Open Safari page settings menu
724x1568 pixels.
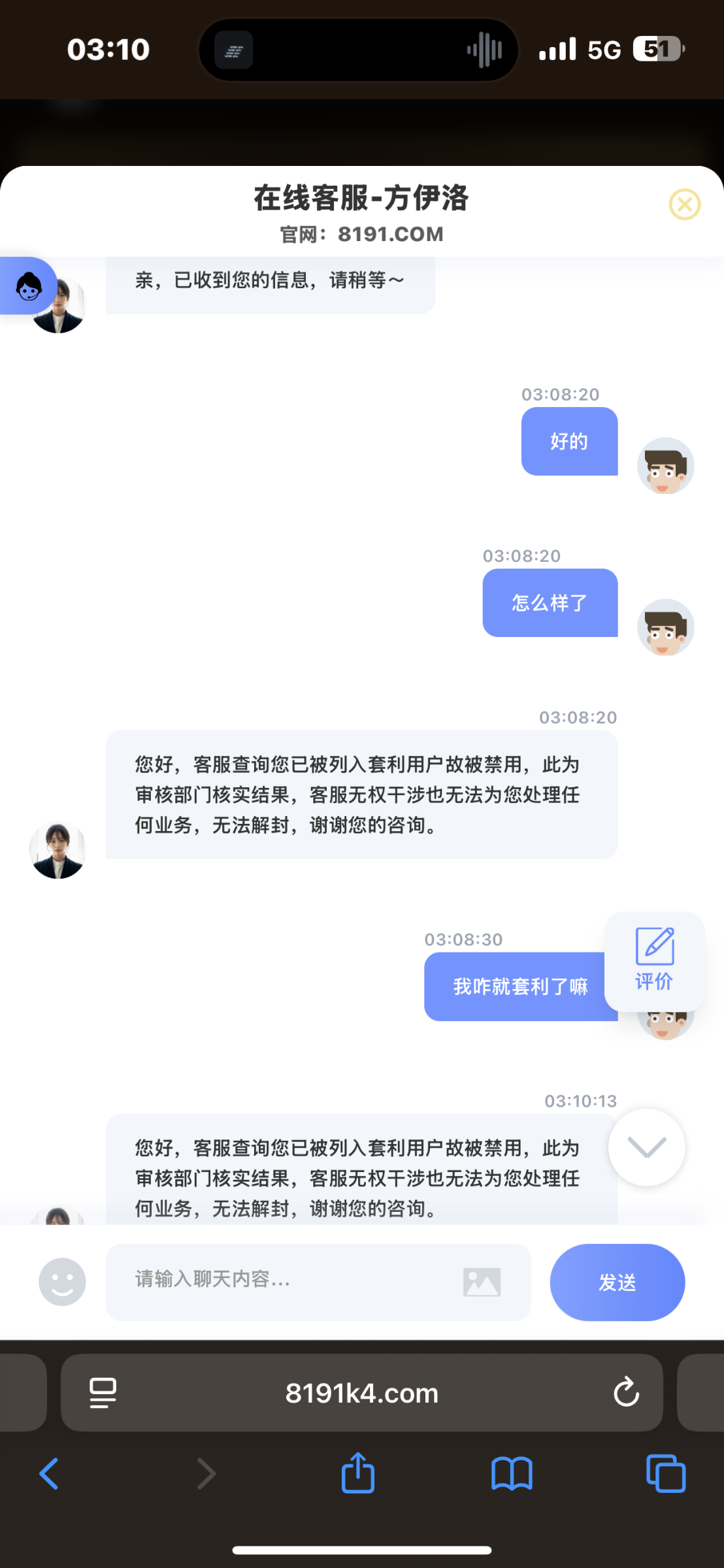point(103,1393)
